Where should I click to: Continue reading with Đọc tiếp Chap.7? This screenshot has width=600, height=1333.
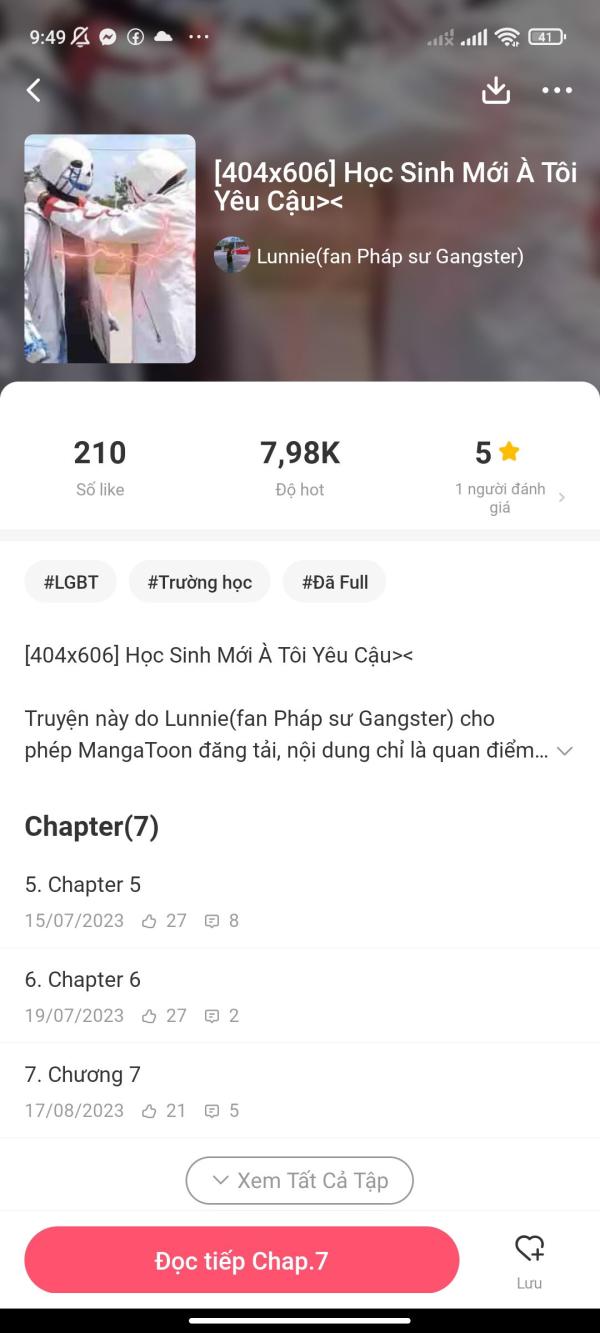pyautogui.click(x=242, y=1260)
